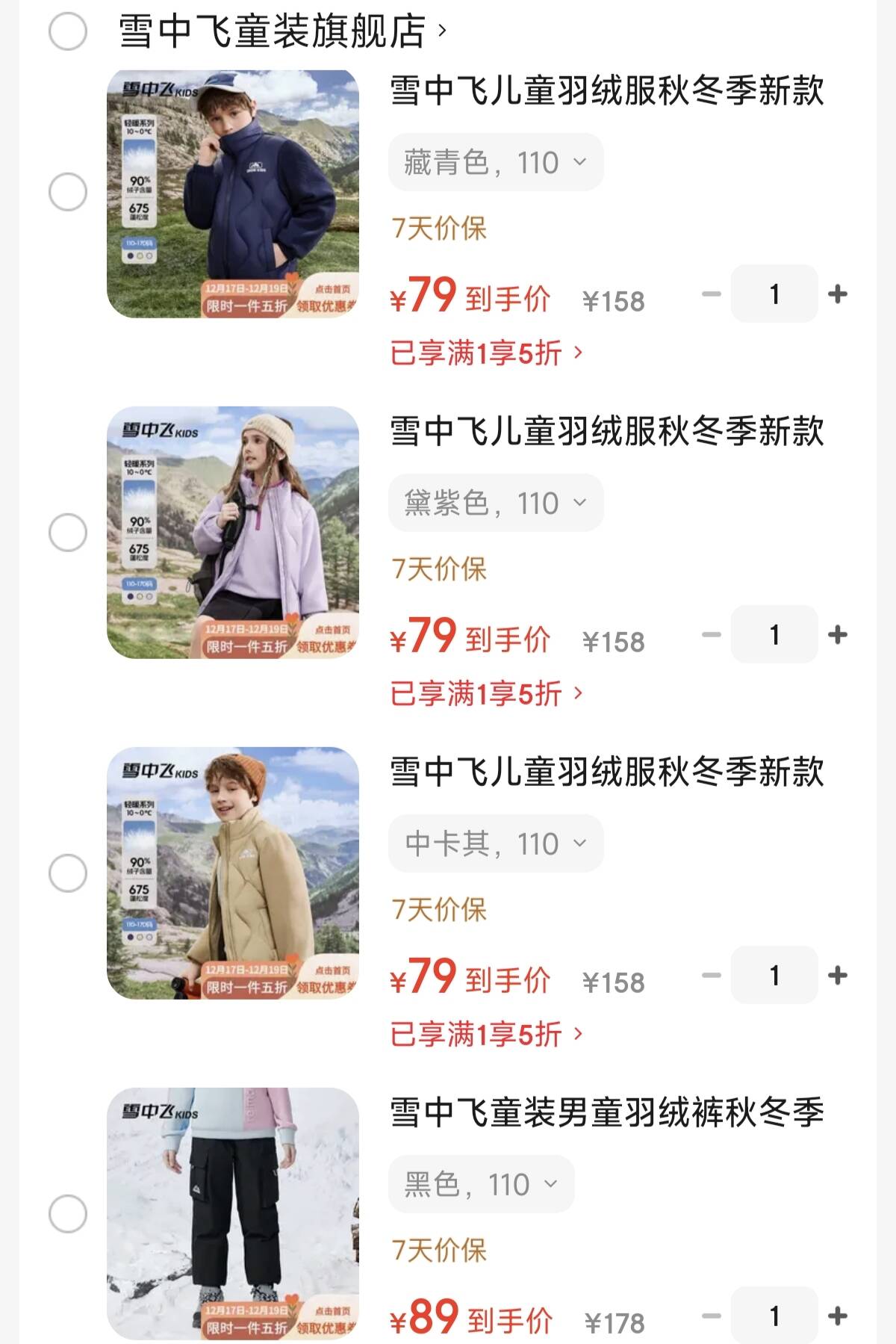Open the 中卡其 jacket product image
This screenshot has width=896, height=1344.
tap(233, 873)
